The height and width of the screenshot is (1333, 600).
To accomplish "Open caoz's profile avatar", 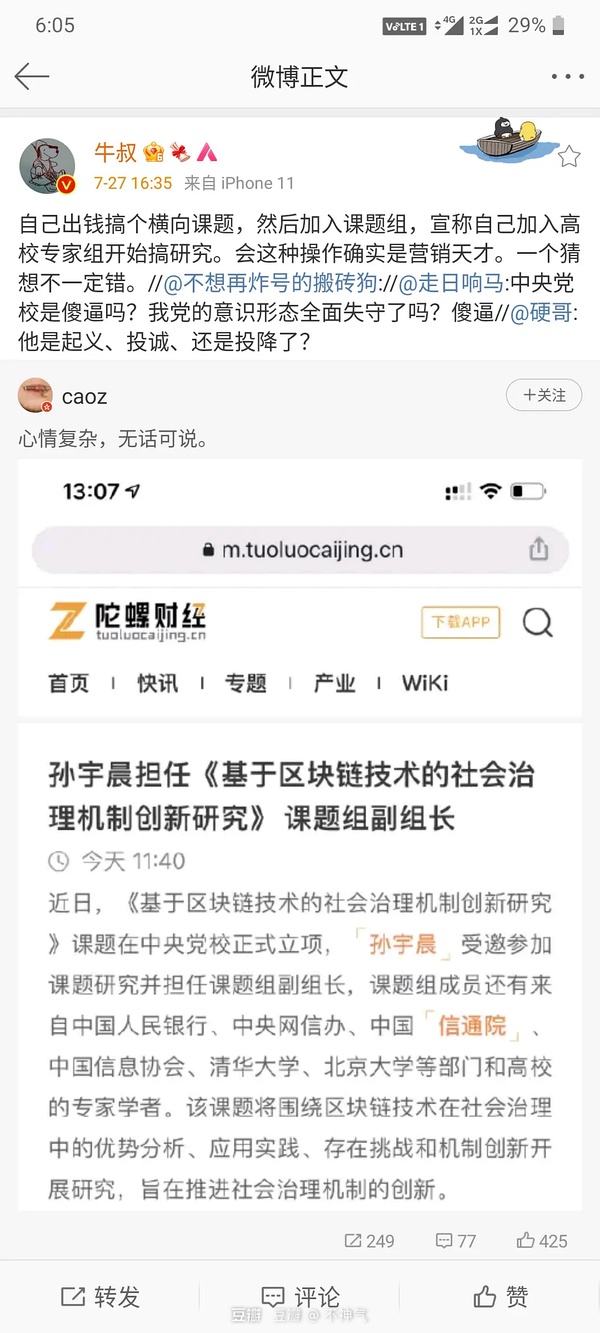I will [36, 397].
